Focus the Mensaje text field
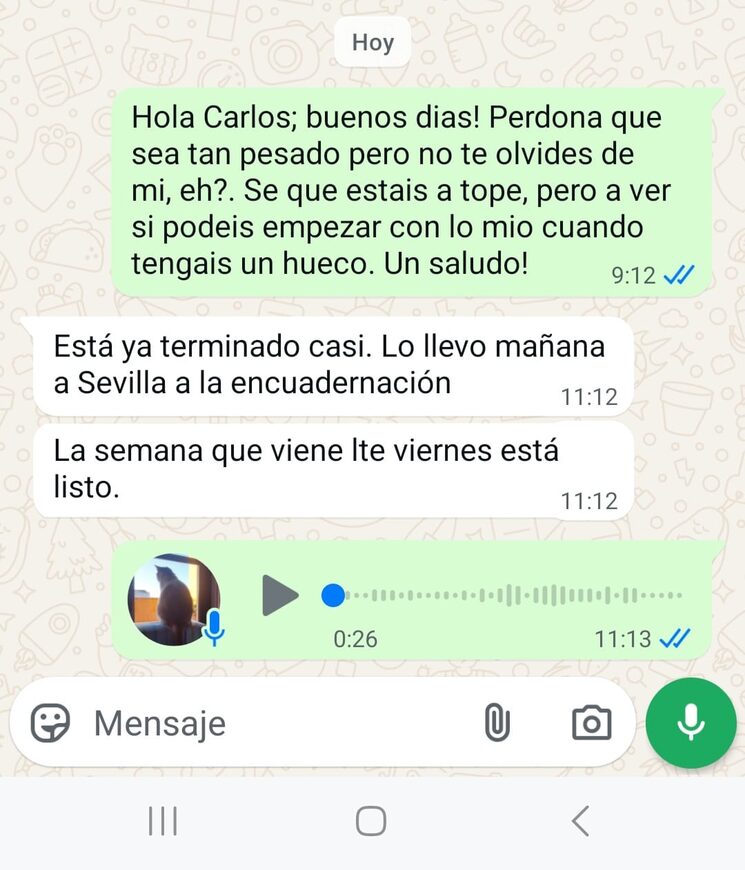Screen dimensions: 745x870 (270, 722)
